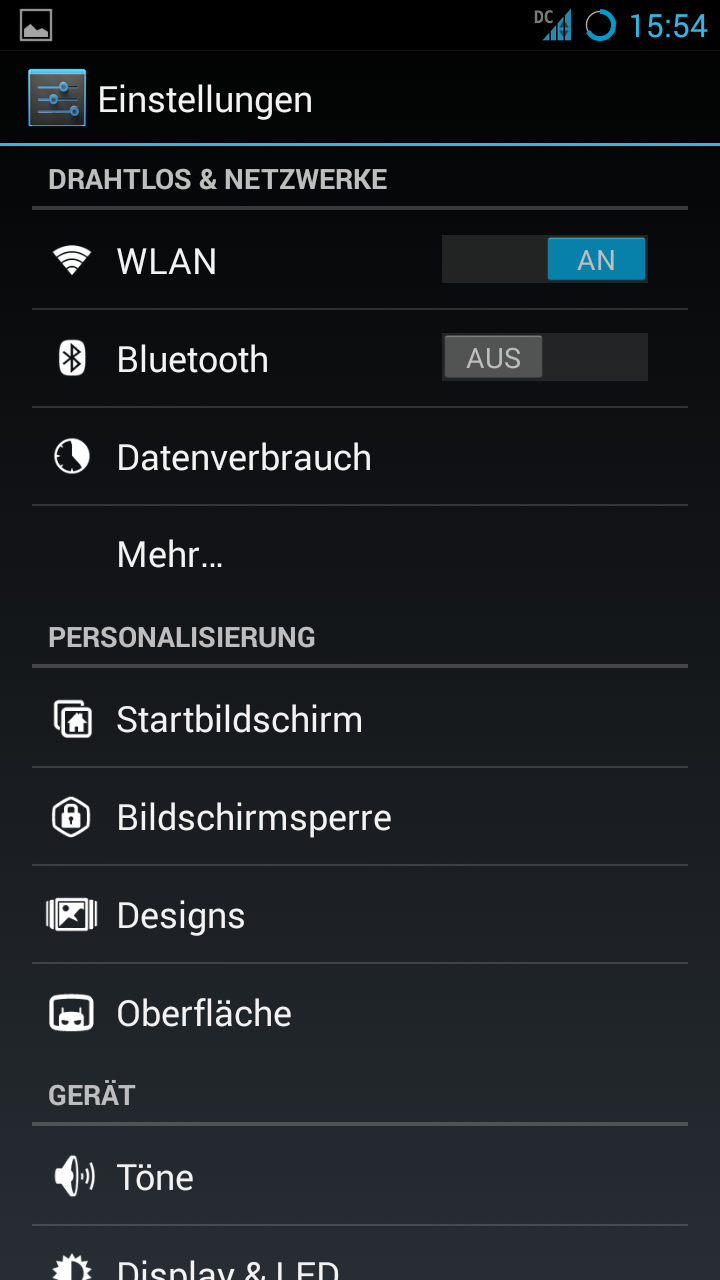
Task: Open Display & LED settings
Action: (228, 1267)
